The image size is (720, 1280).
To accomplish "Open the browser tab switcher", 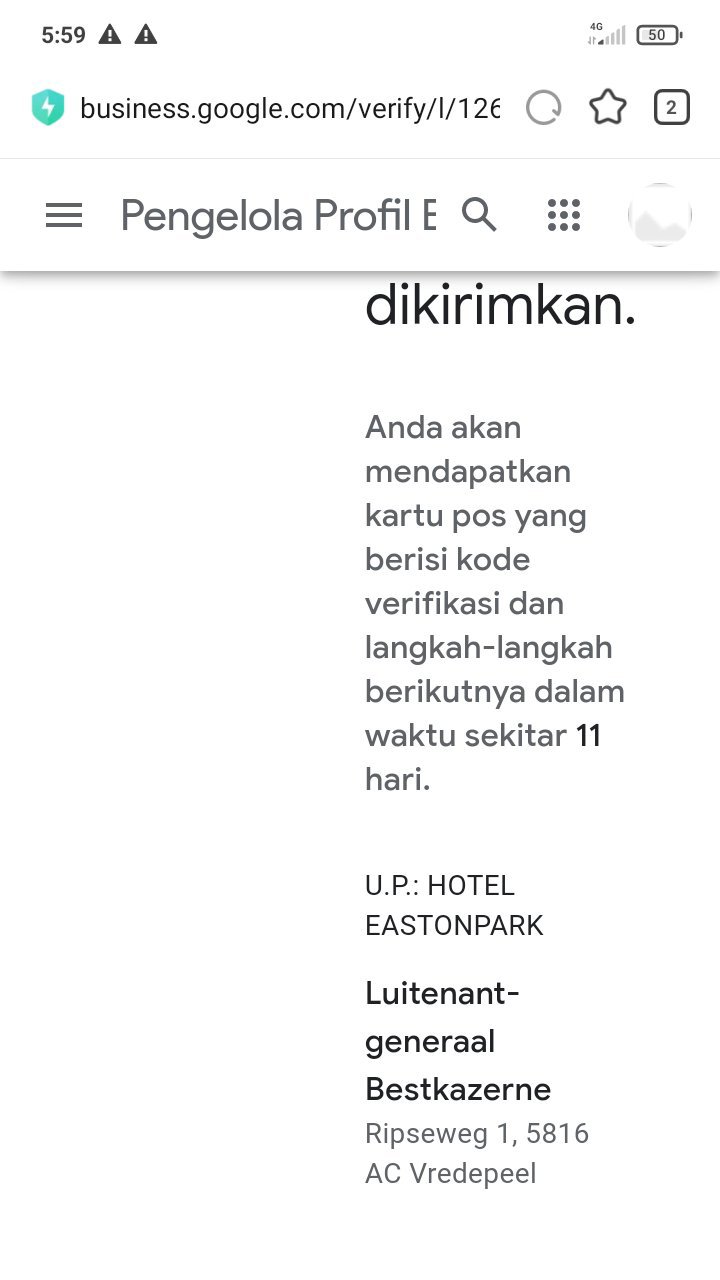I will click(x=672, y=107).
